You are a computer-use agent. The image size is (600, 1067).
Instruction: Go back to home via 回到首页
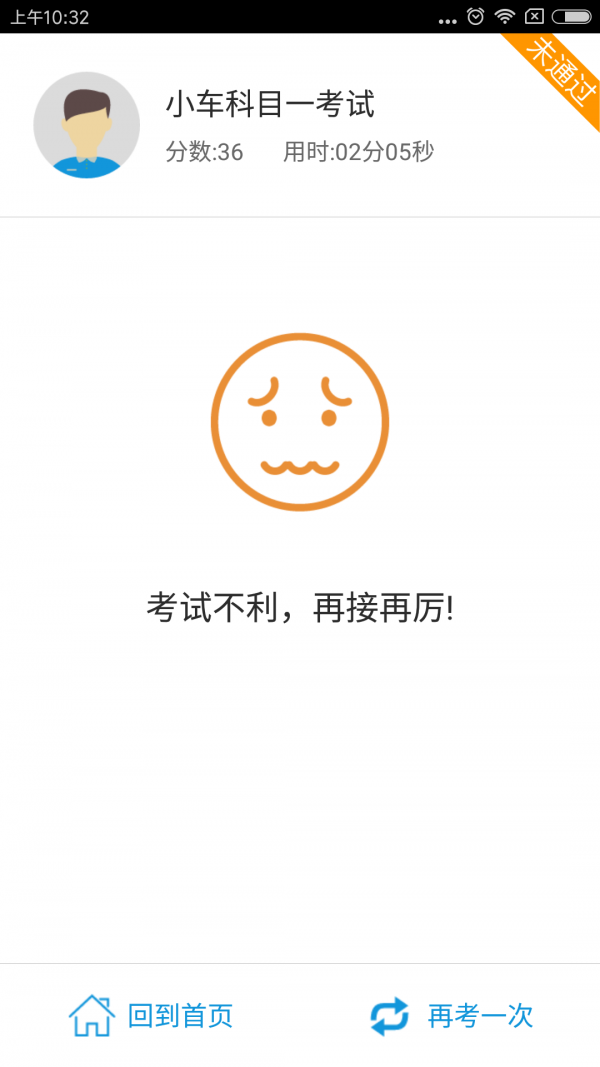tap(151, 1016)
